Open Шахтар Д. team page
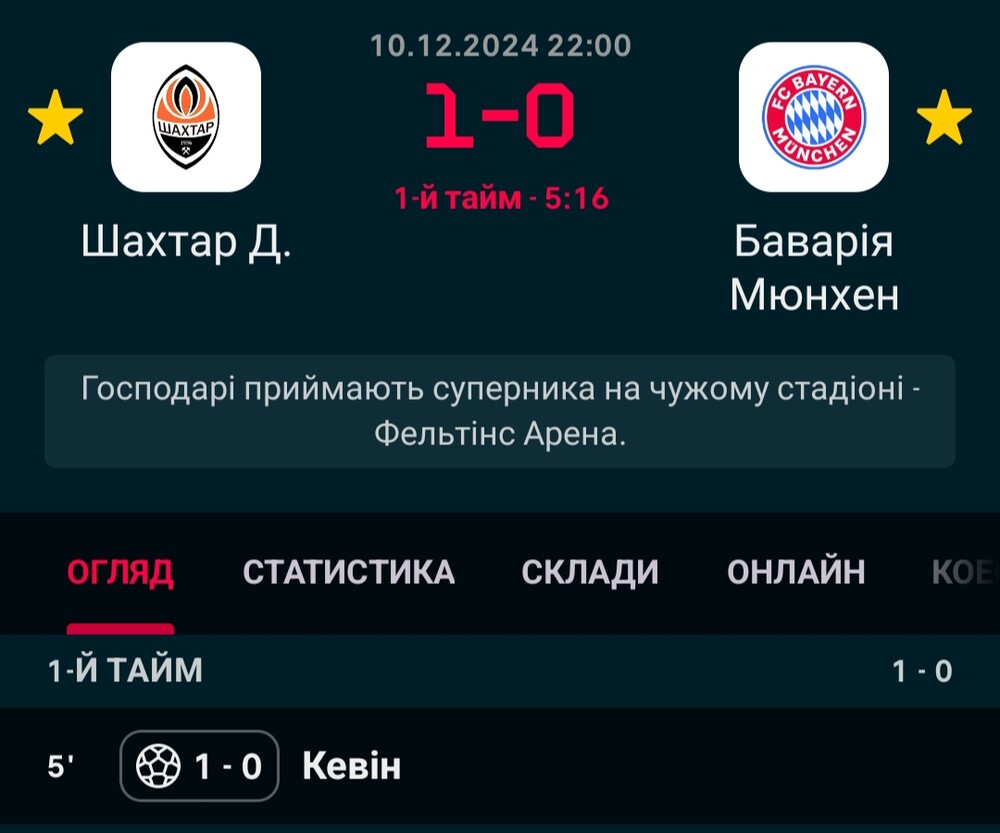Image resolution: width=1000 pixels, height=833 pixels. pyautogui.click(x=186, y=118)
